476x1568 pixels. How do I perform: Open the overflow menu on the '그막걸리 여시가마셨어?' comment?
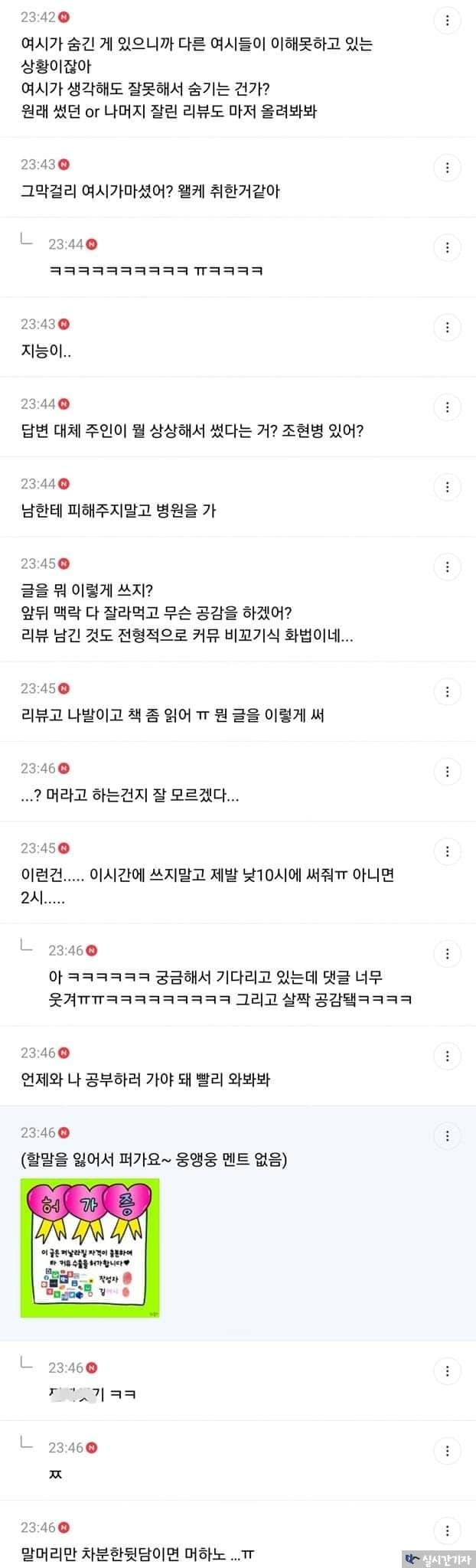click(x=447, y=168)
